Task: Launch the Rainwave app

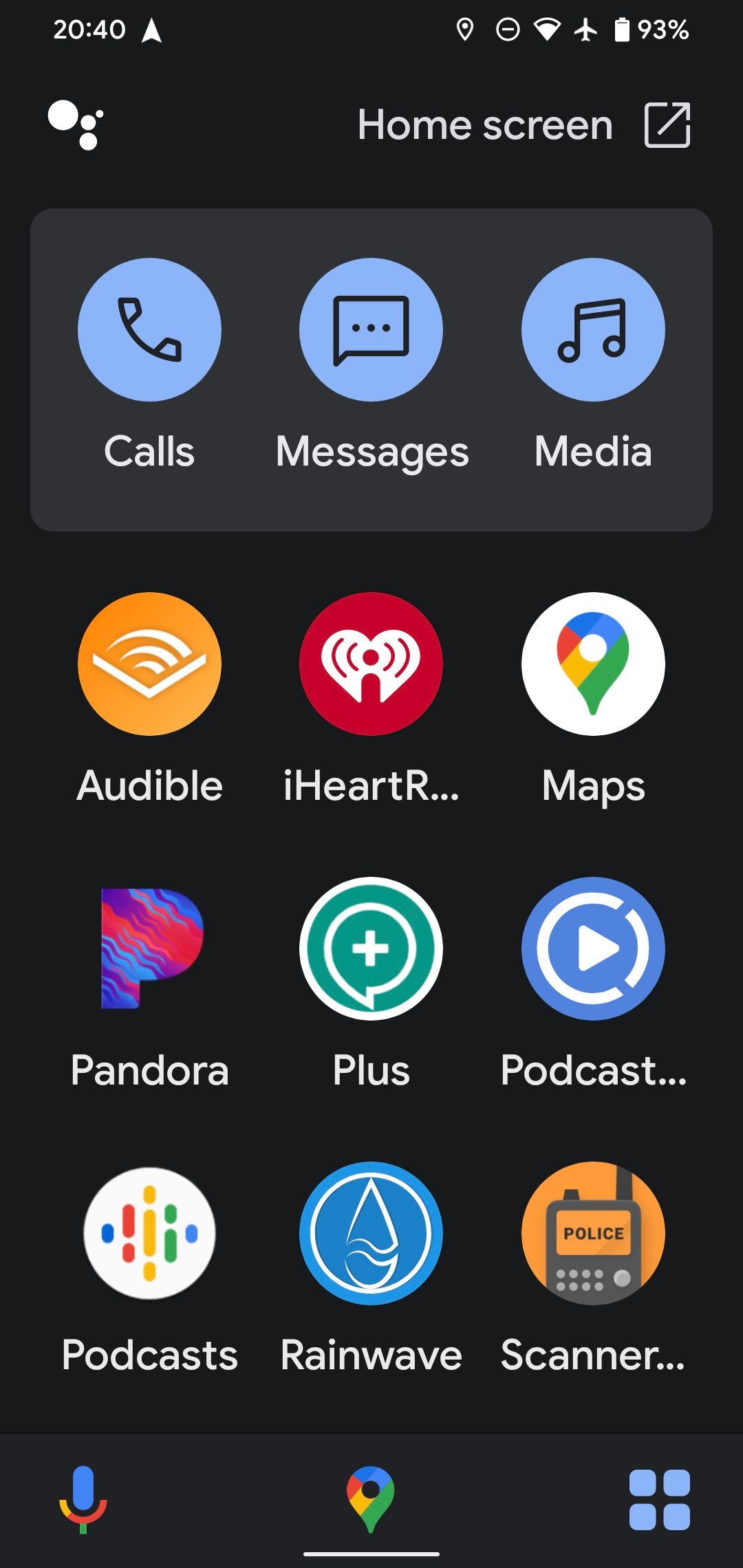Action: click(371, 1234)
